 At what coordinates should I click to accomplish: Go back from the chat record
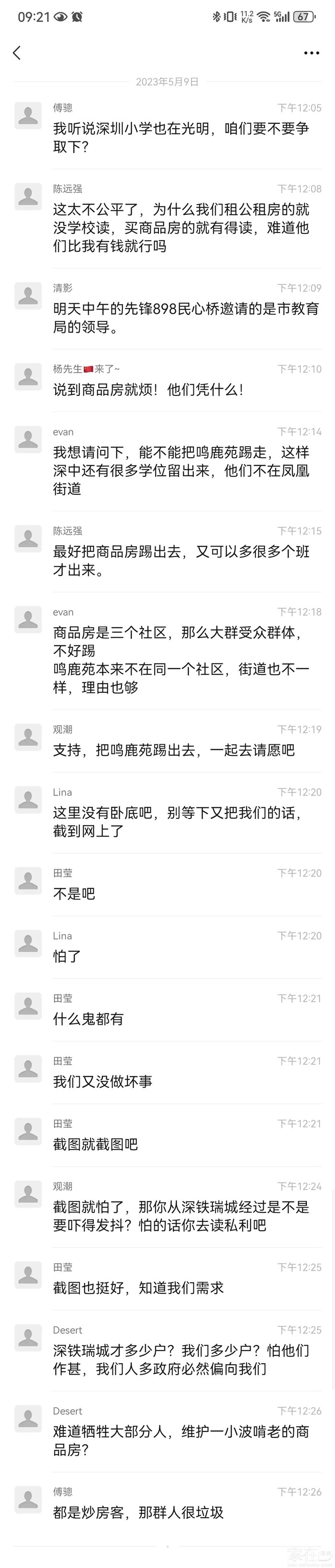(17, 53)
